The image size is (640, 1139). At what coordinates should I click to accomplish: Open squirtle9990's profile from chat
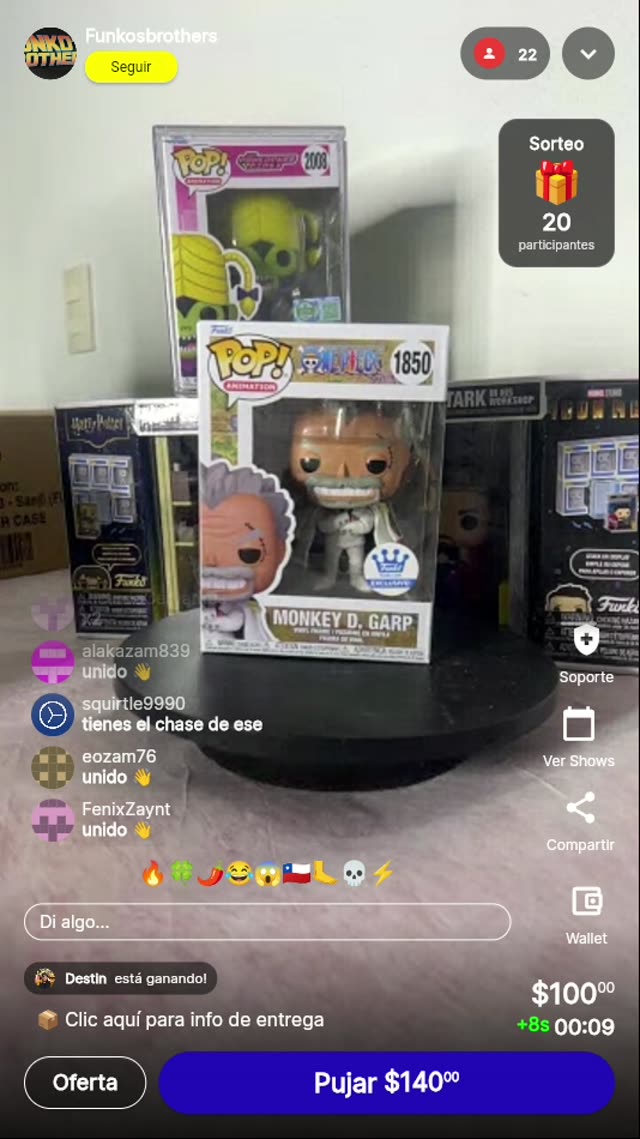tap(52, 714)
